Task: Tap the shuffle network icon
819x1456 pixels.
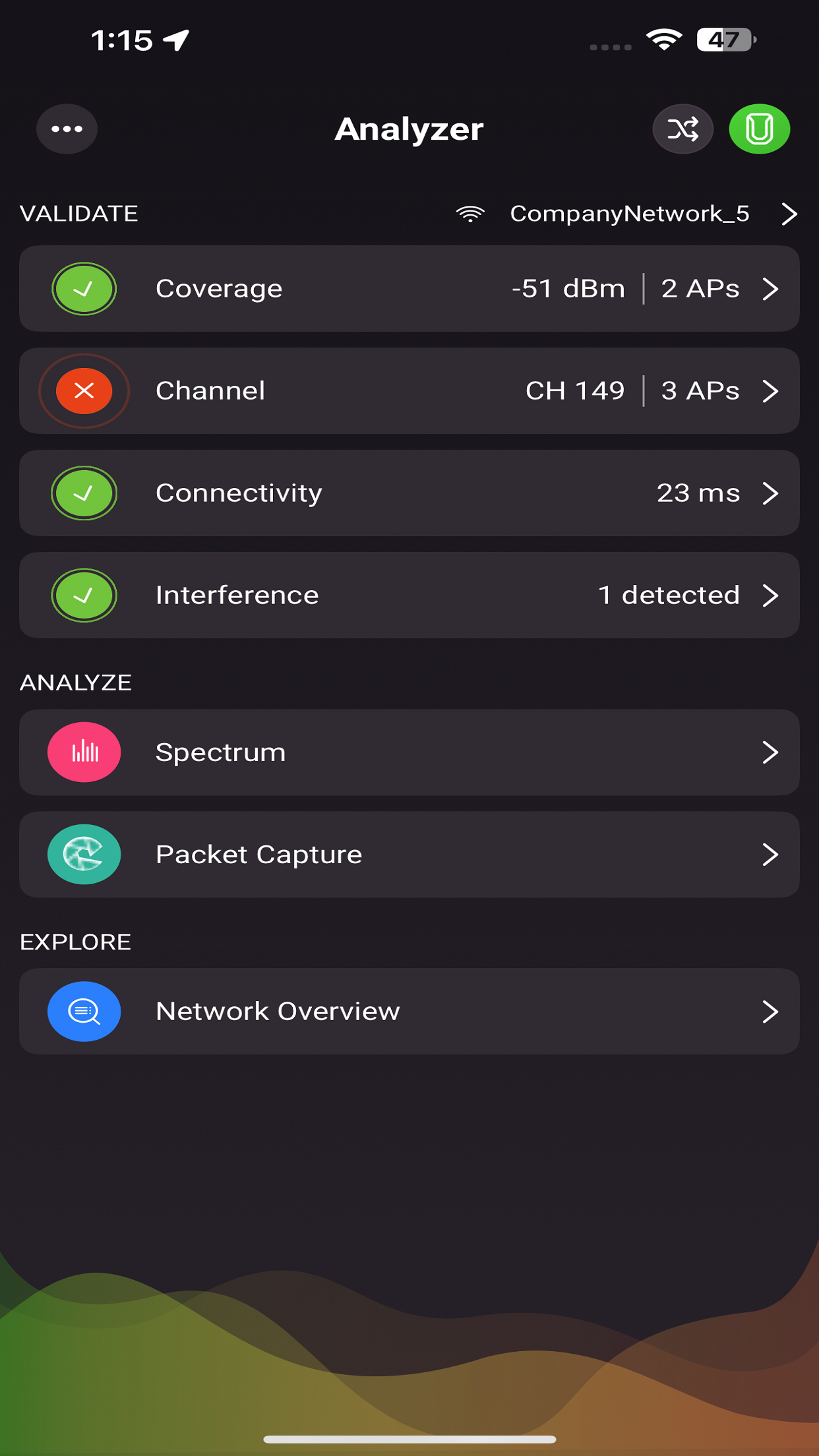Action: pyautogui.click(x=682, y=129)
